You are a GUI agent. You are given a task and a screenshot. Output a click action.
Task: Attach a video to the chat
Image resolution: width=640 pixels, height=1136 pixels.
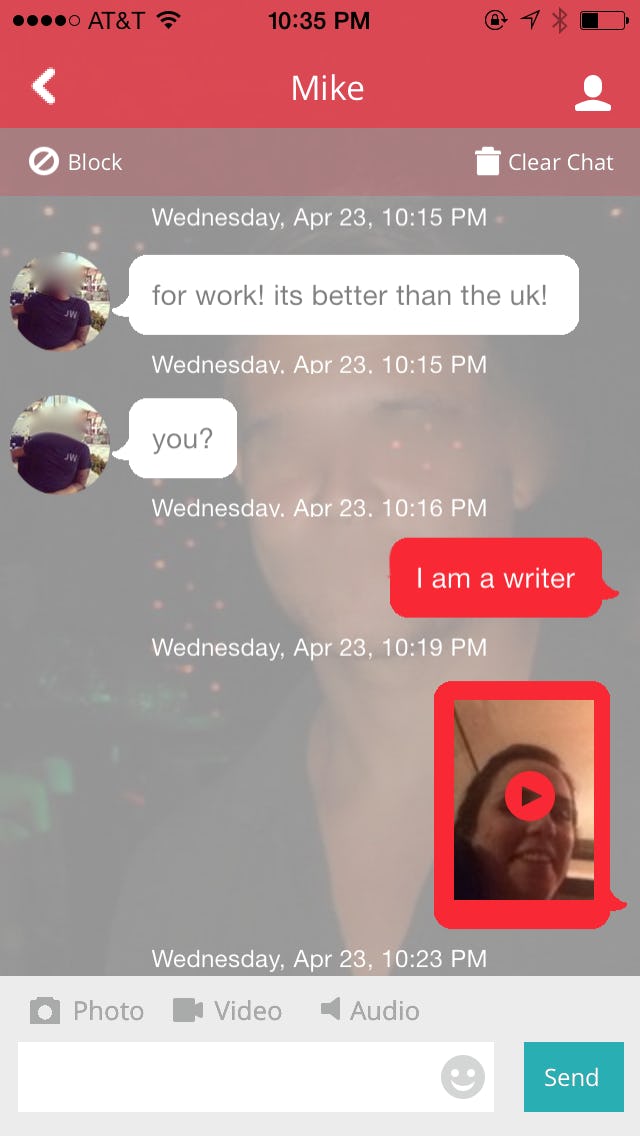point(228,1010)
